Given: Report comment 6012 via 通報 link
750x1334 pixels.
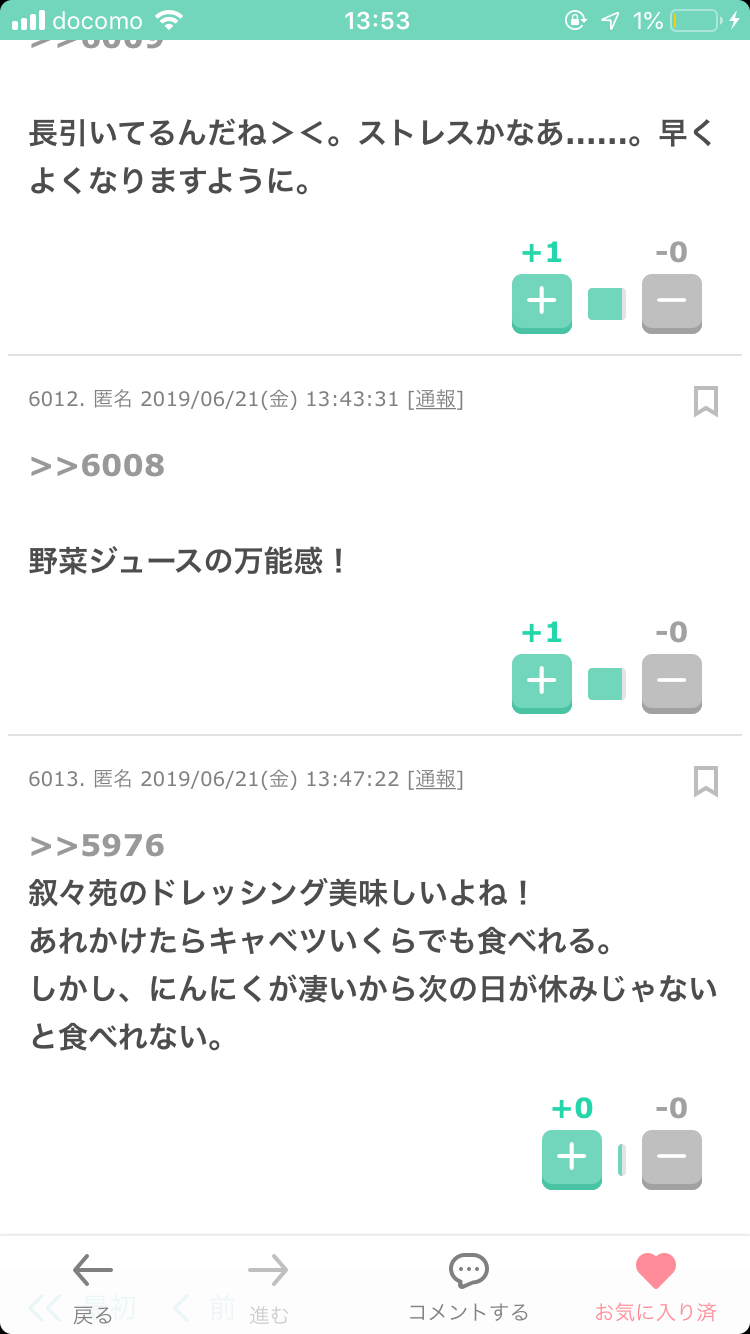Looking at the screenshot, I should (x=436, y=399).
